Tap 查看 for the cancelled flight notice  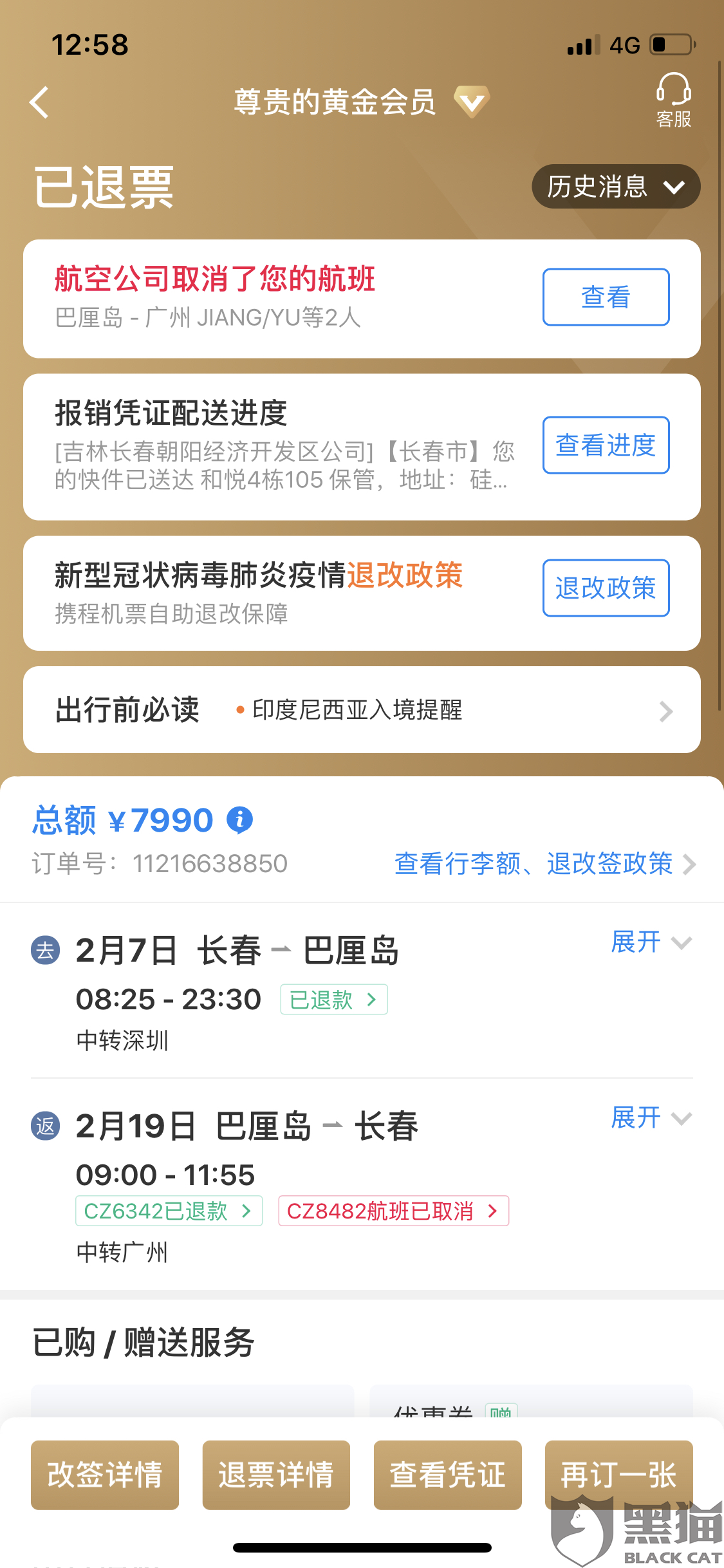point(606,297)
